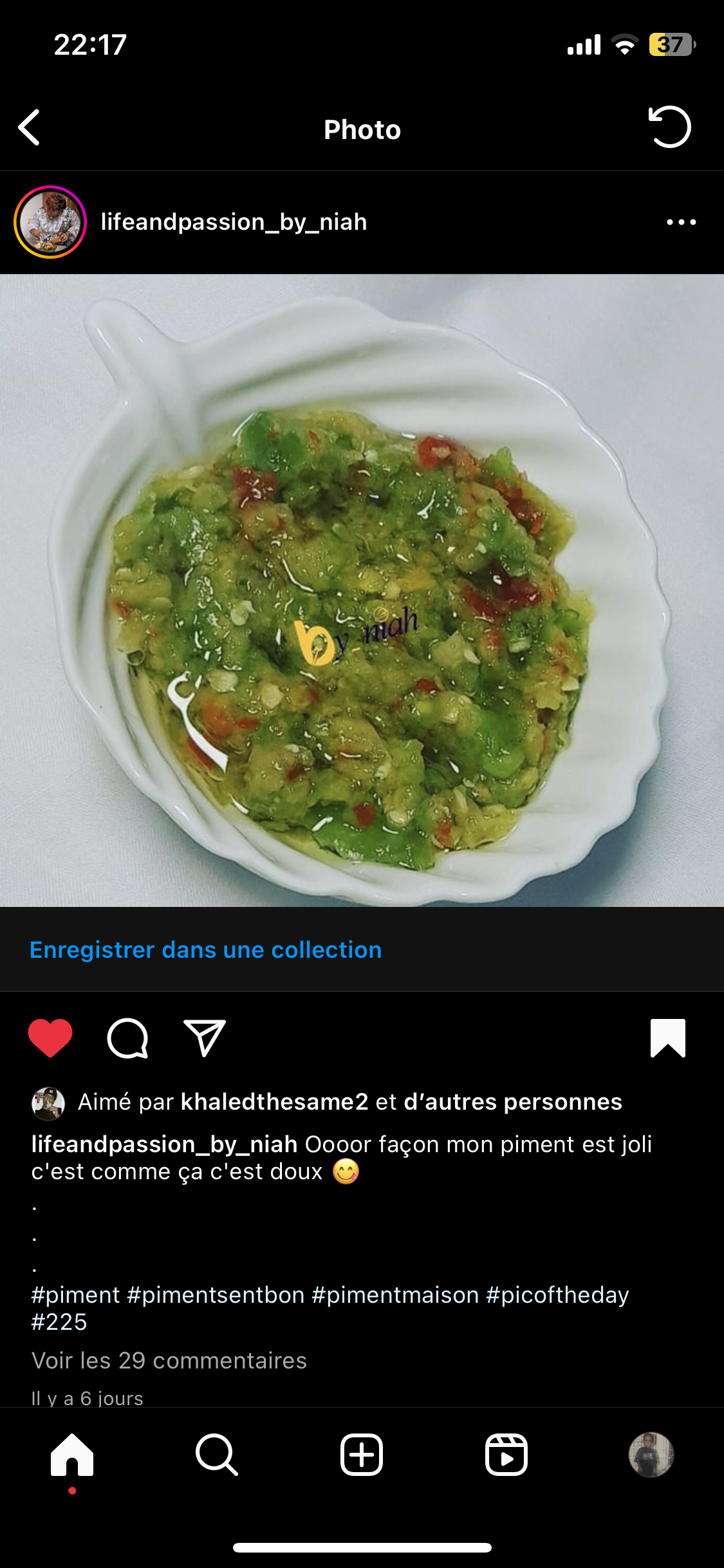The width and height of the screenshot is (724, 1568).
Task: View all 29 commentaires
Action: pyautogui.click(x=169, y=1360)
